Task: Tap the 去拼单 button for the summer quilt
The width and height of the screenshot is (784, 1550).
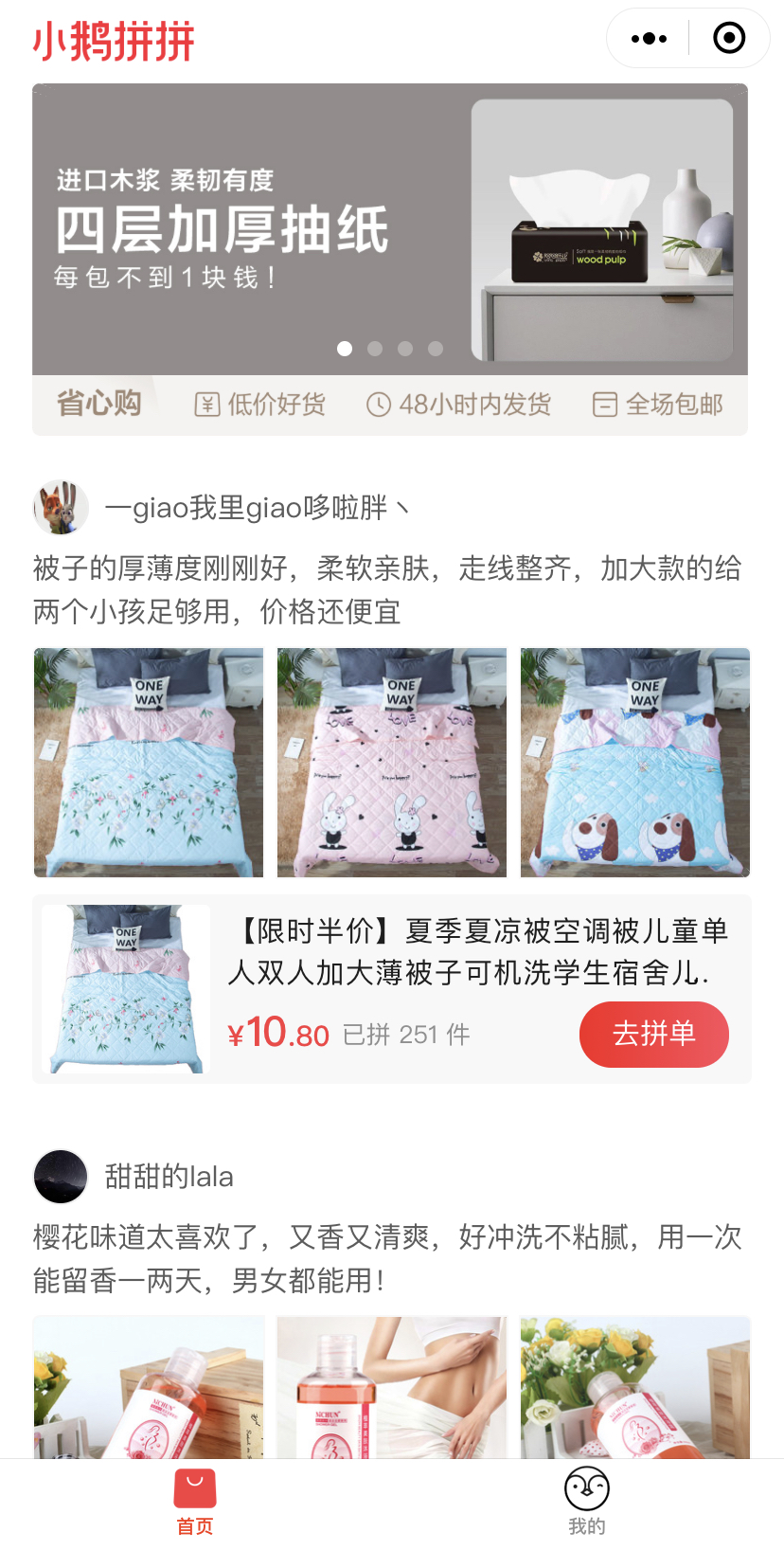Action: tap(653, 1035)
